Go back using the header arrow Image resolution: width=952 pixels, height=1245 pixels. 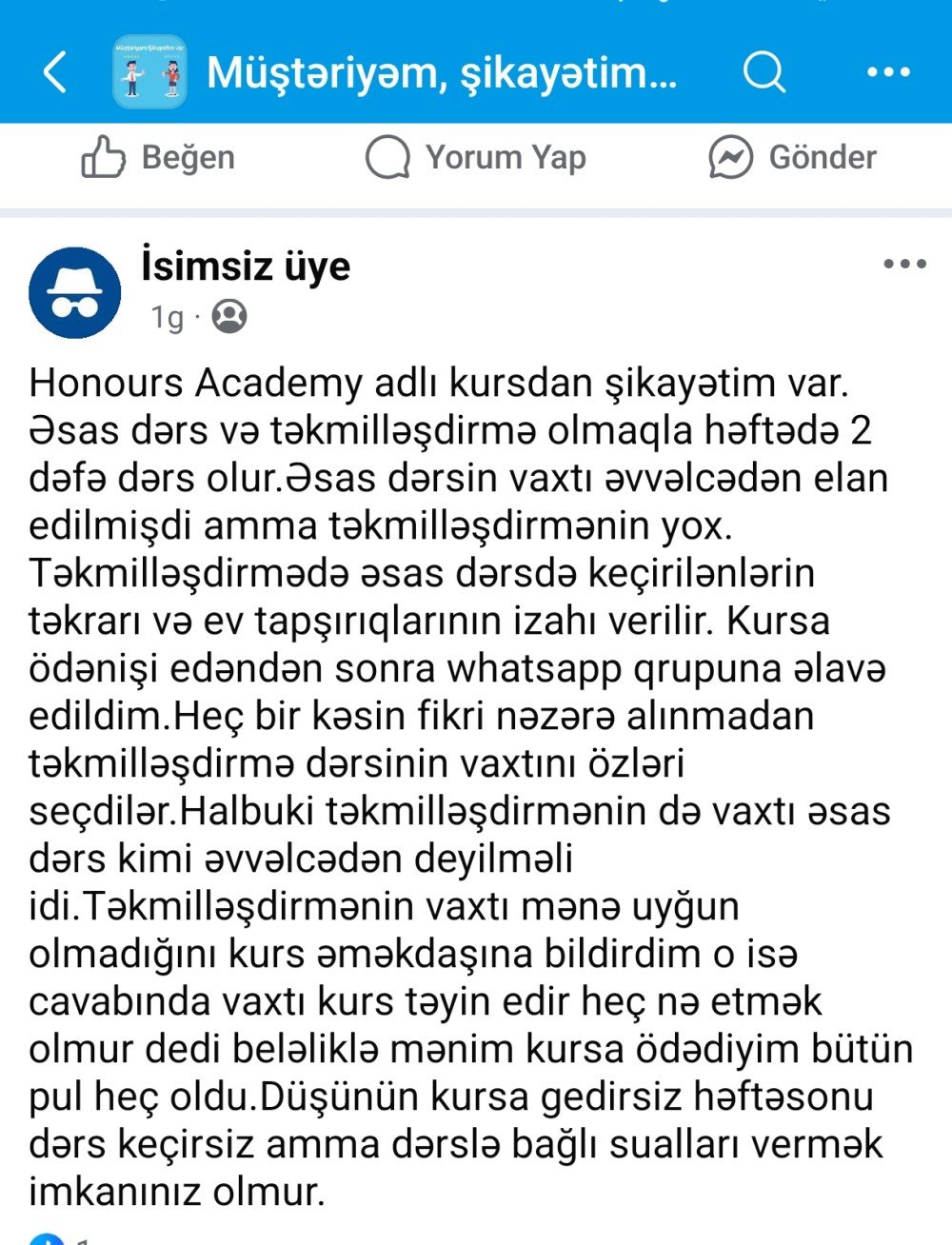click(x=55, y=72)
